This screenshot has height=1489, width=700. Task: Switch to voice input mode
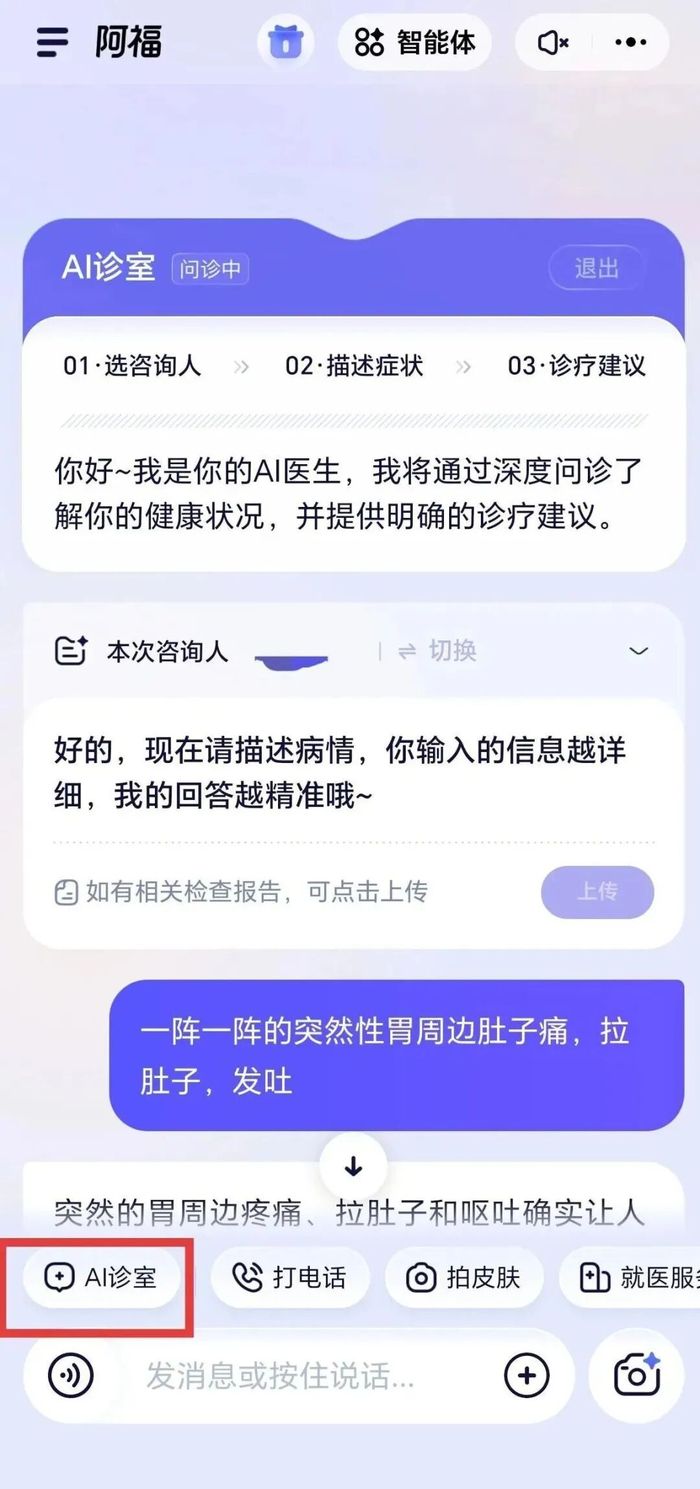click(x=71, y=1377)
